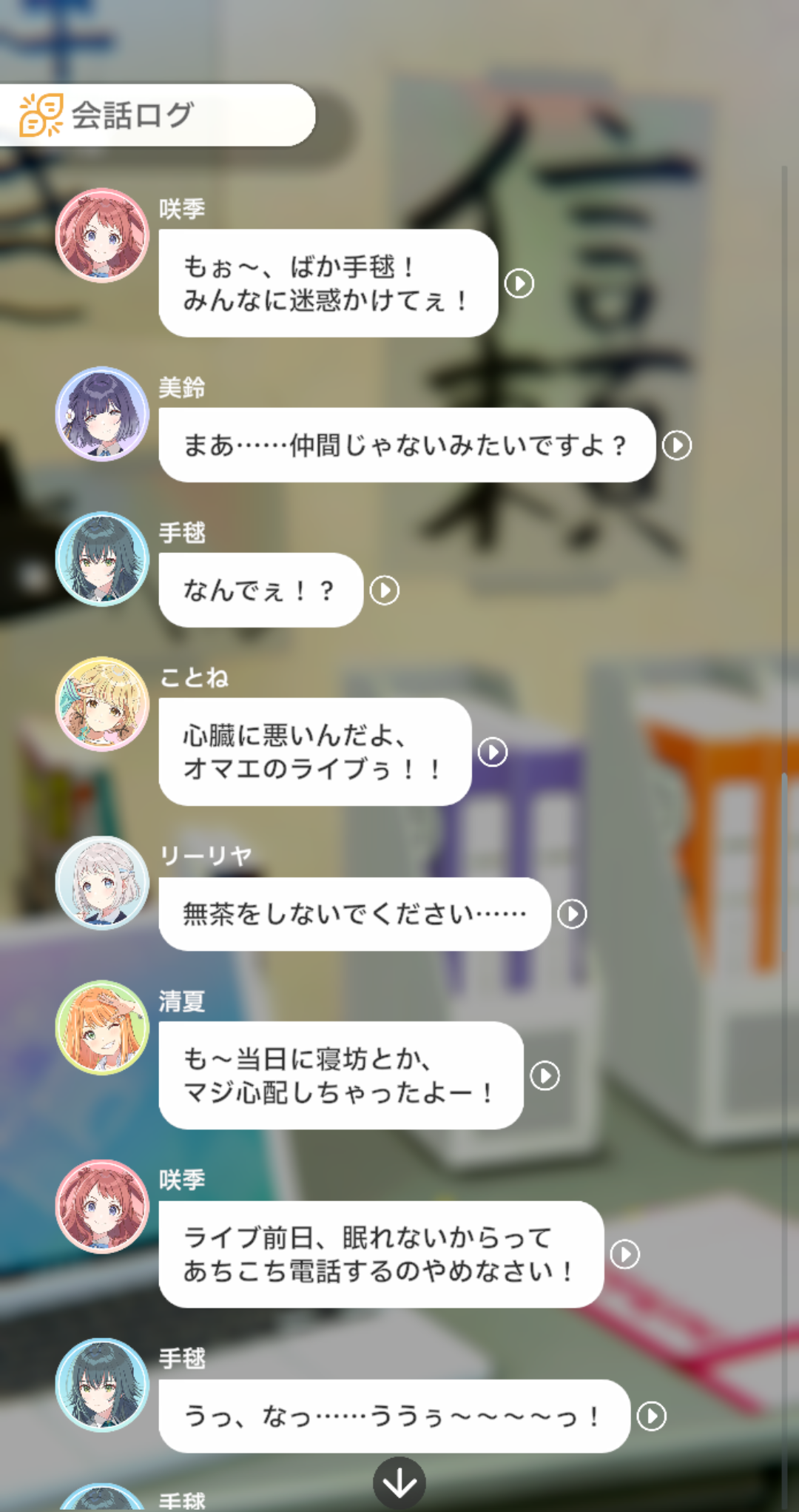
Task: Play Sumika's line "も〜当日に寝坊とか"
Action: 545,1075
